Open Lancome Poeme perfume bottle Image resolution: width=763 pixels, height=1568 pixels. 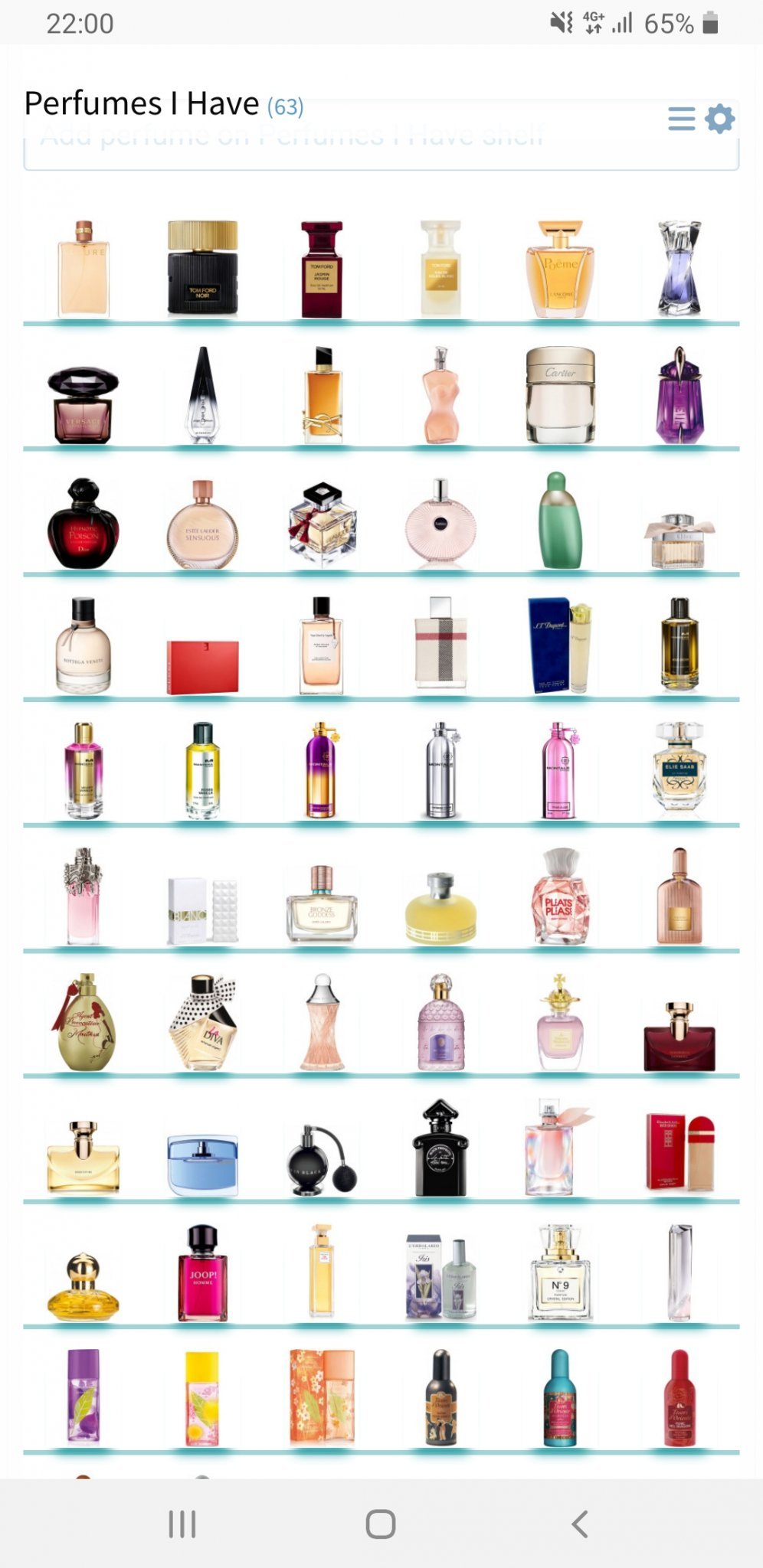pyautogui.click(x=560, y=269)
